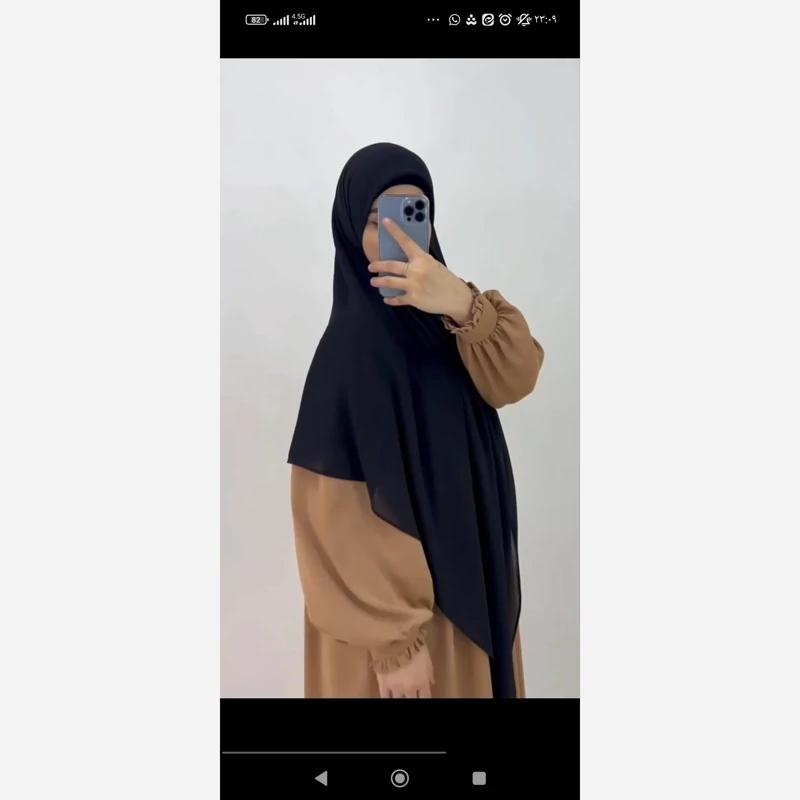
Task: Go back using the system back arrow
Action: click(x=321, y=778)
